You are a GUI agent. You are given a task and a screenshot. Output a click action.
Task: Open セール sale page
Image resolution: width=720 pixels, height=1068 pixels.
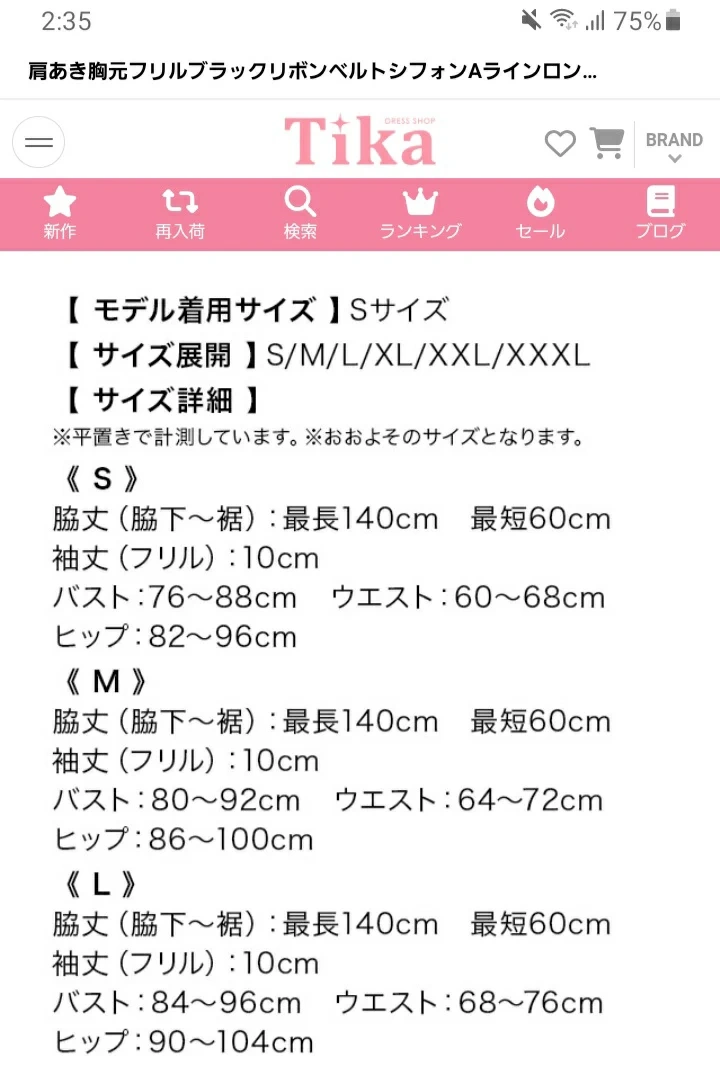(x=540, y=214)
